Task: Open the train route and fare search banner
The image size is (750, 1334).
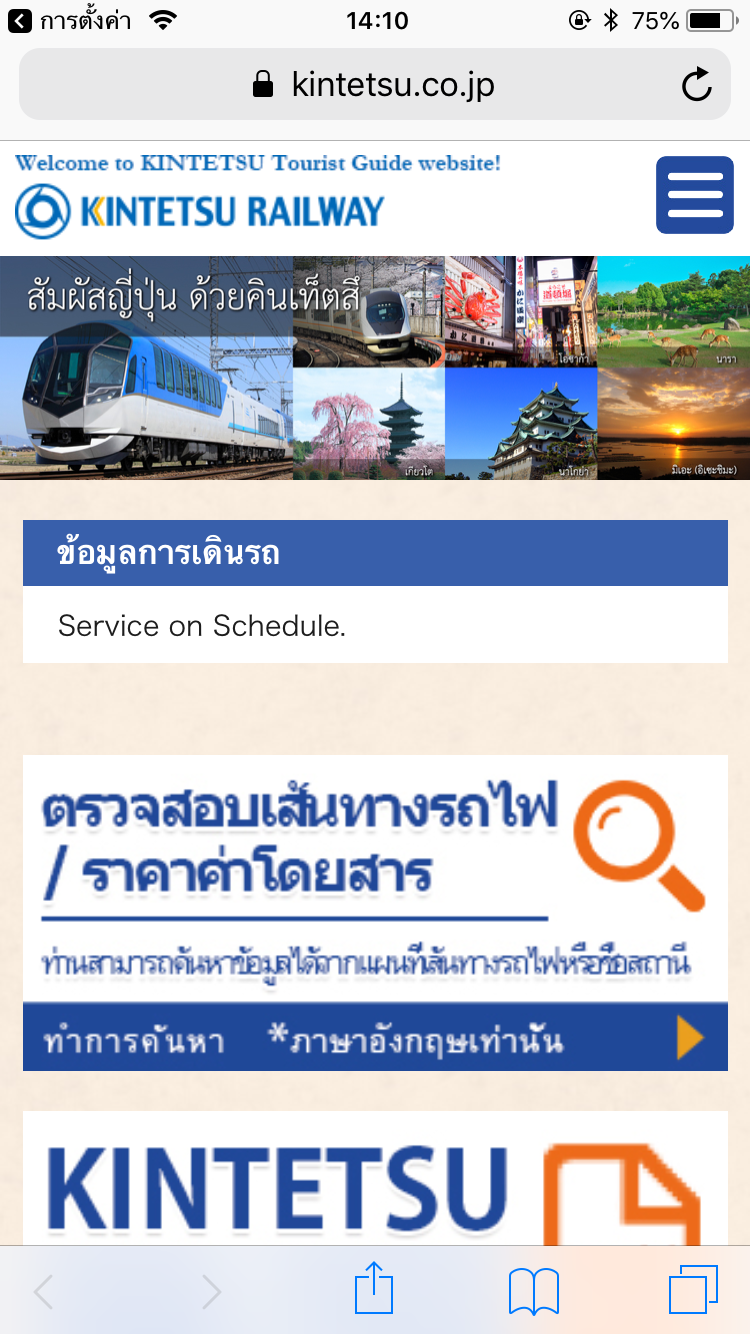Action: [375, 912]
